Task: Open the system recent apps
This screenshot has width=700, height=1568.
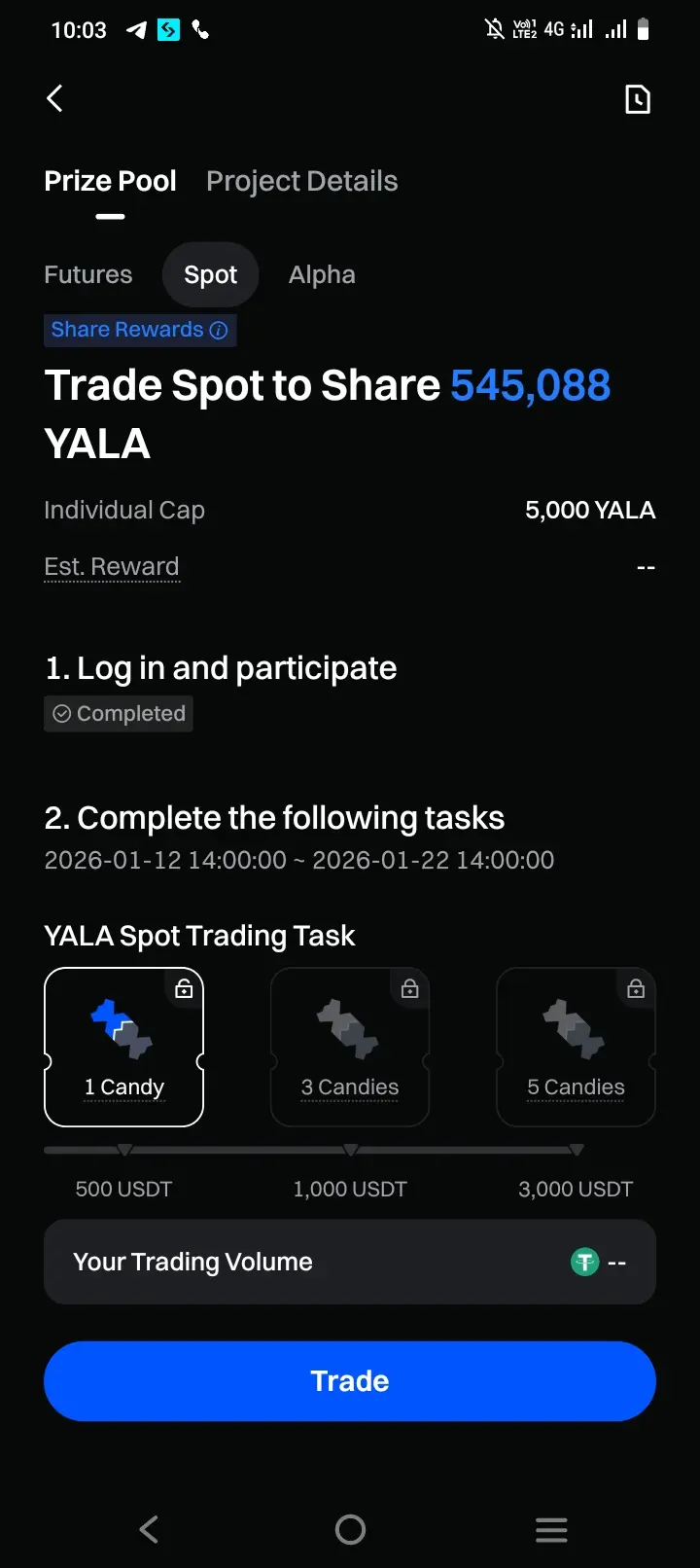Action: [551, 1530]
